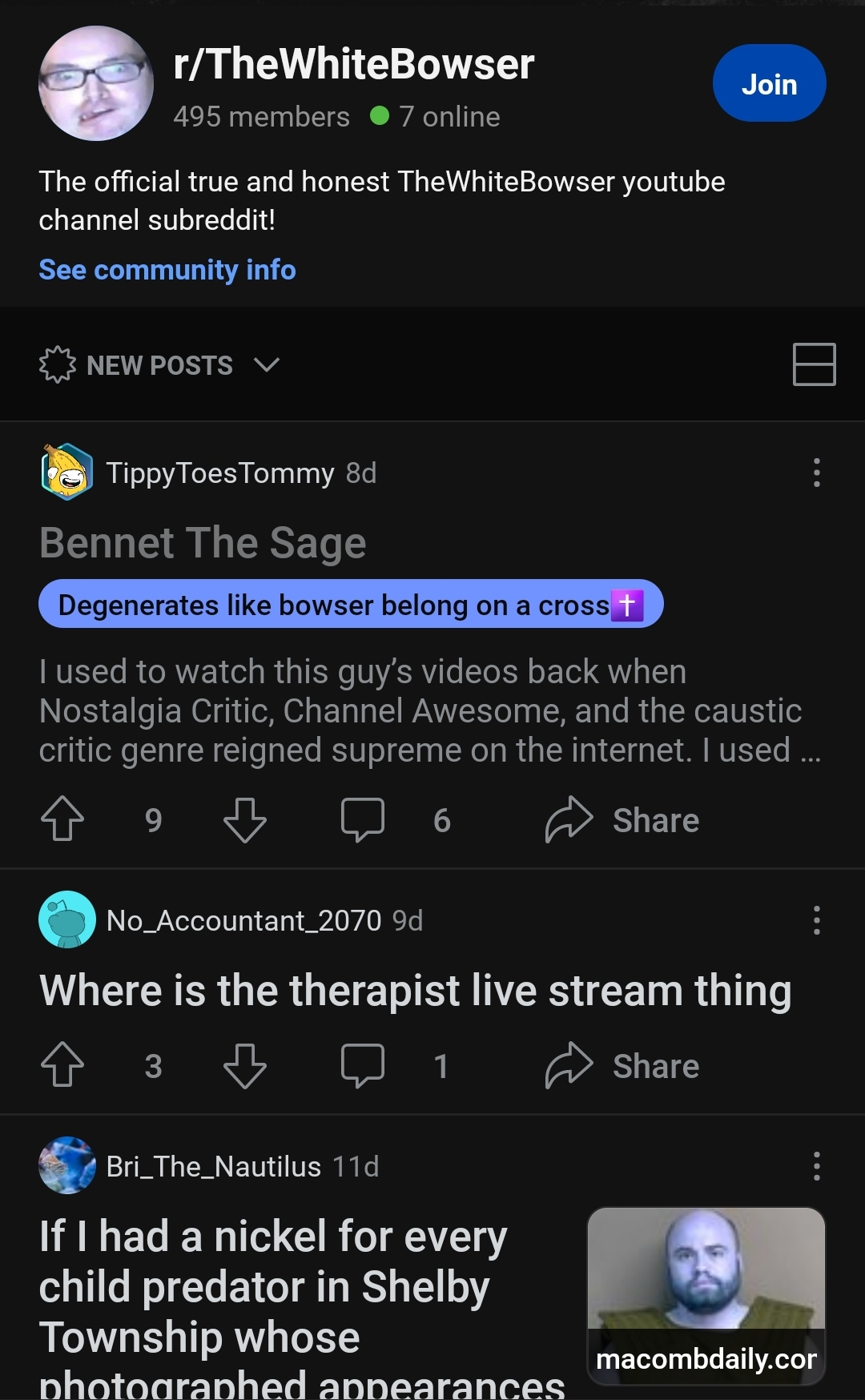
Task: Open overflow menu on No_Accountant_2070's post
Action: pos(816,920)
